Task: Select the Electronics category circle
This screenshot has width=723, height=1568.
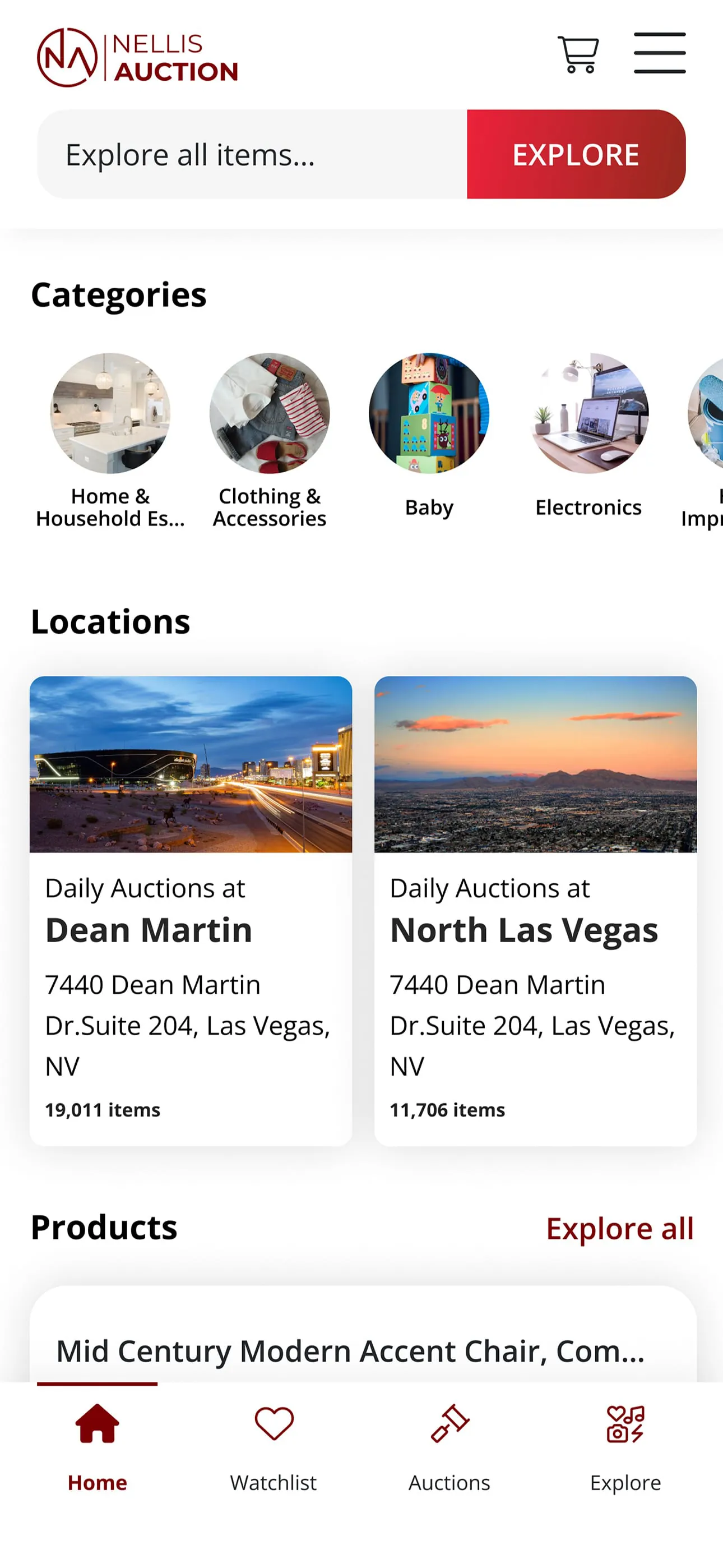Action: pos(588,414)
